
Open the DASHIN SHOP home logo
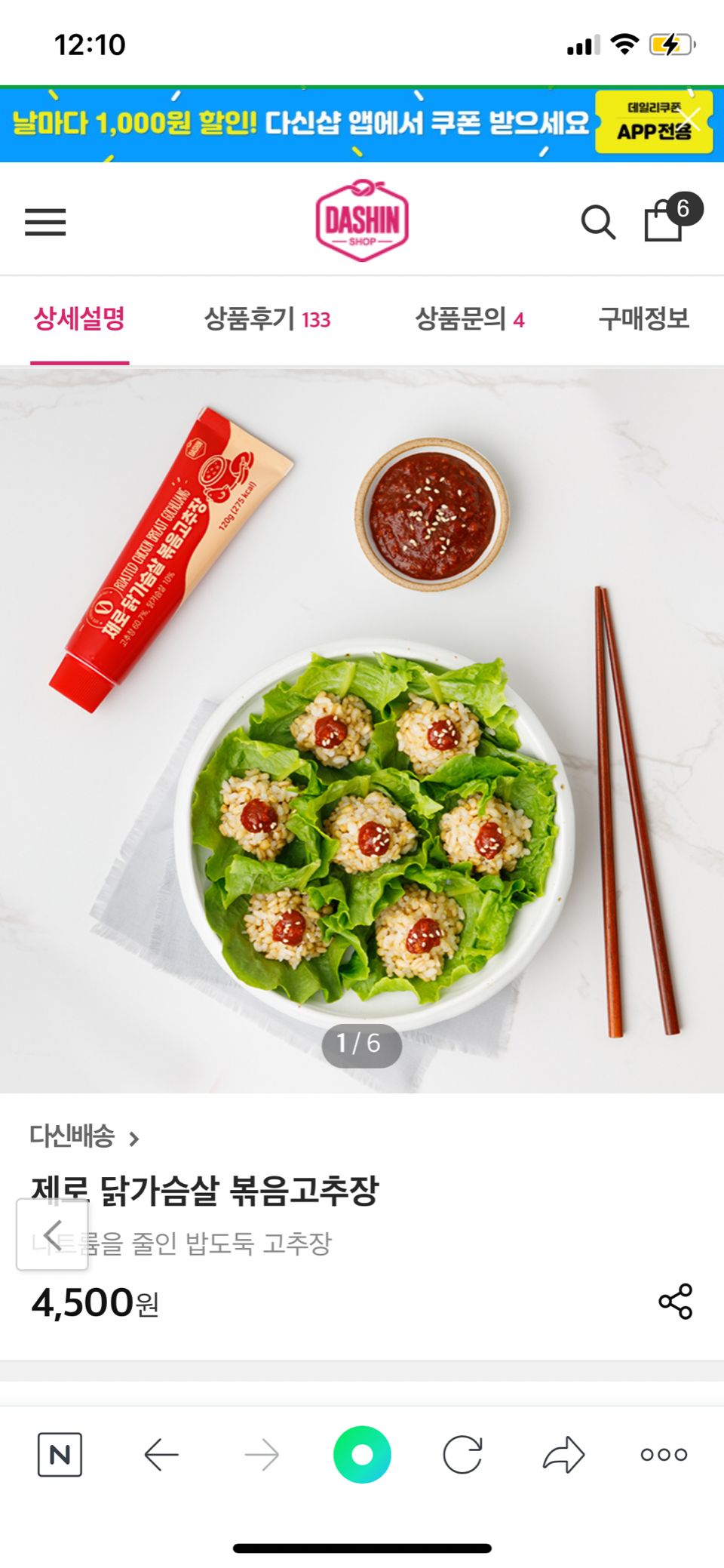tap(362, 220)
